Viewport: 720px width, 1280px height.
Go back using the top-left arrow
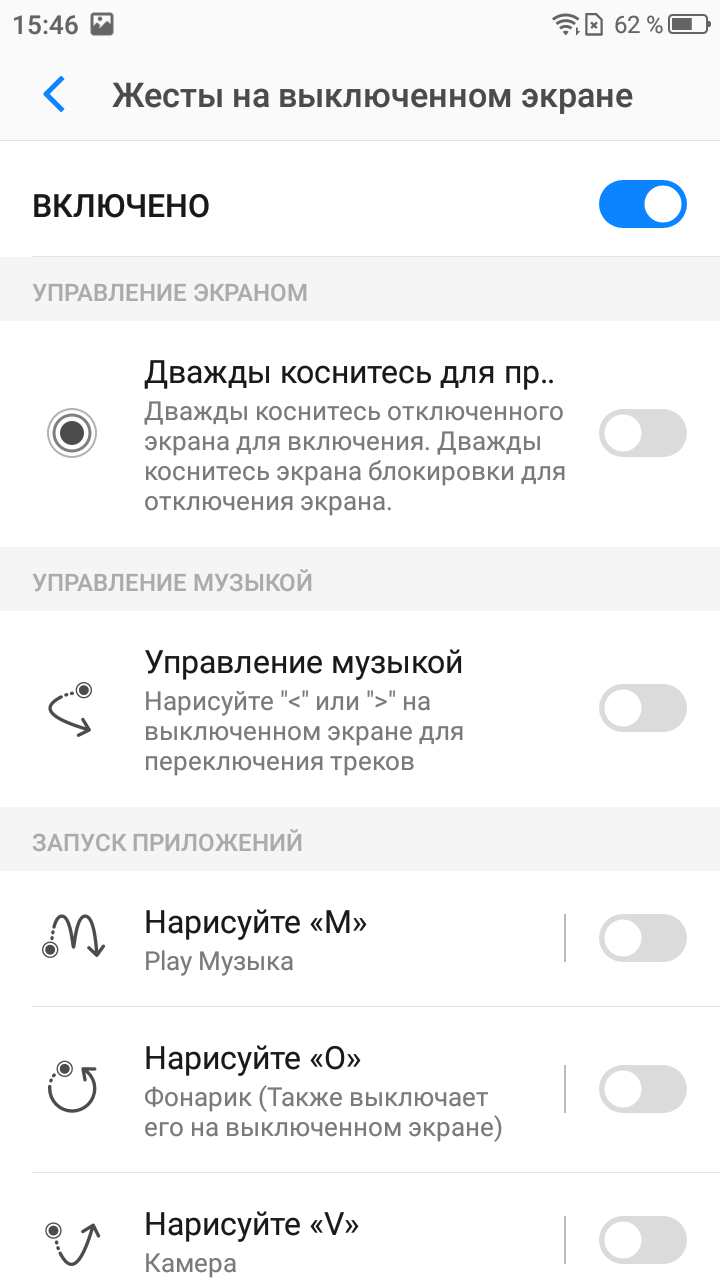click(54, 95)
